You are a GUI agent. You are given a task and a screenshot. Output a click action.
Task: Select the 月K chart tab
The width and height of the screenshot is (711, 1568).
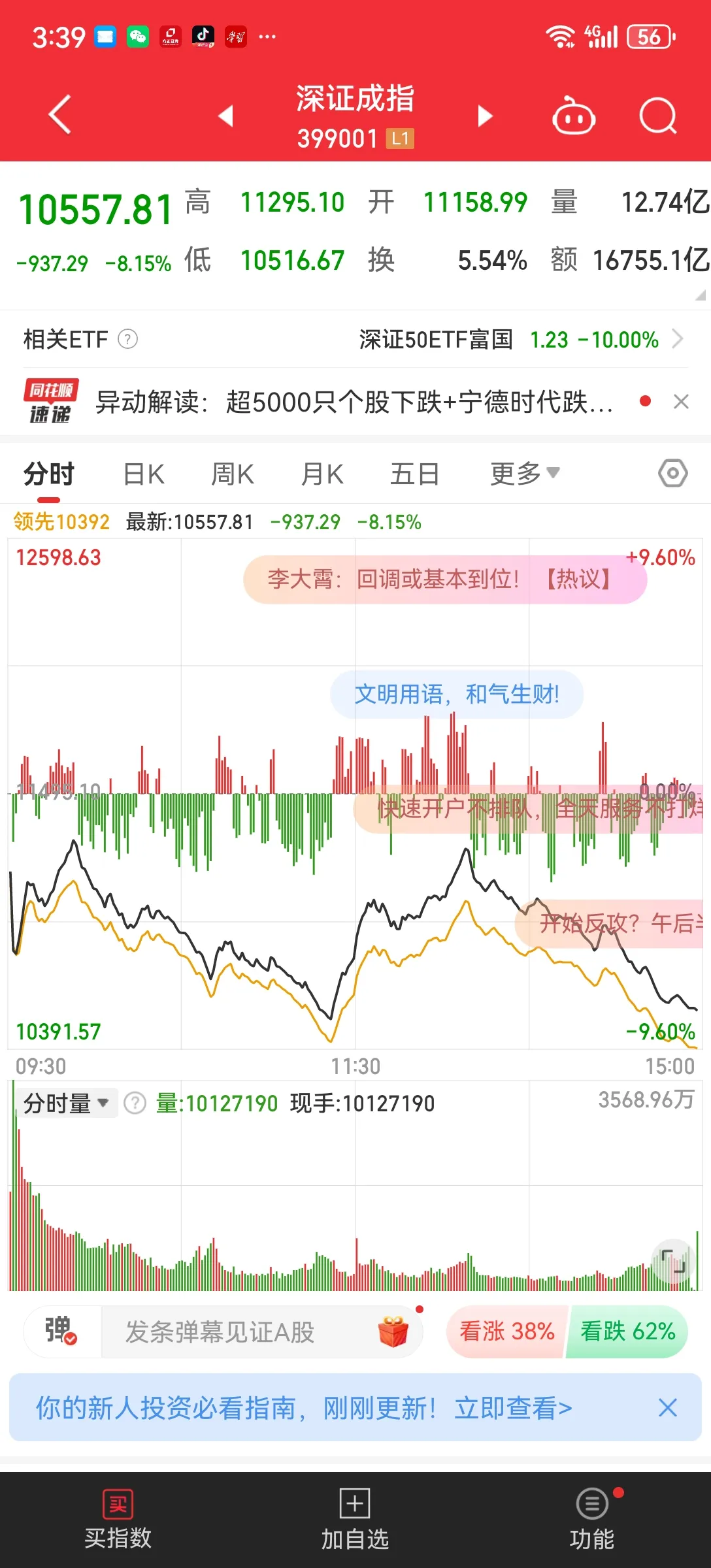point(322,474)
